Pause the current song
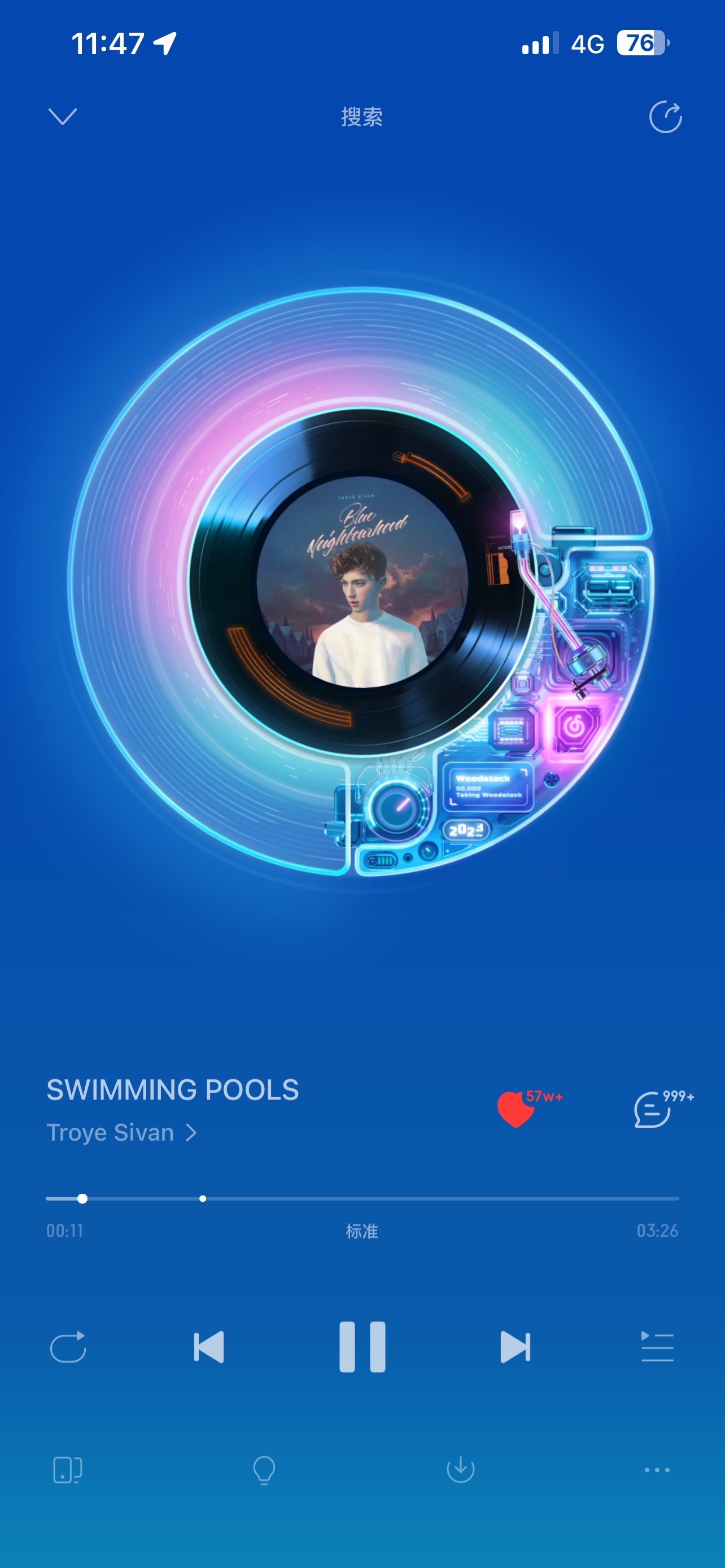The image size is (725, 1568). click(362, 1346)
